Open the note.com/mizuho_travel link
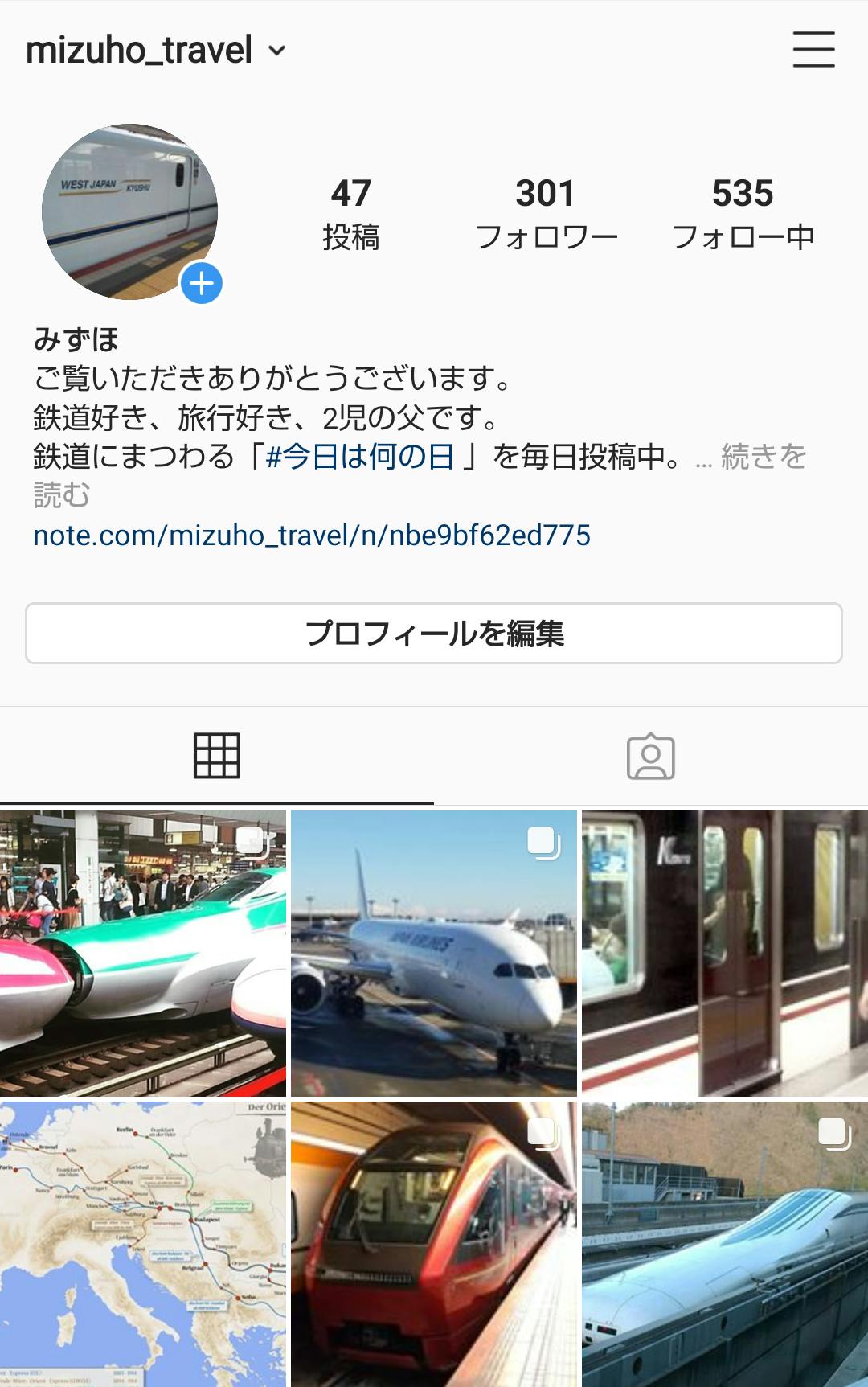This screenshot has height=1387, width=868. click(312, 536)
